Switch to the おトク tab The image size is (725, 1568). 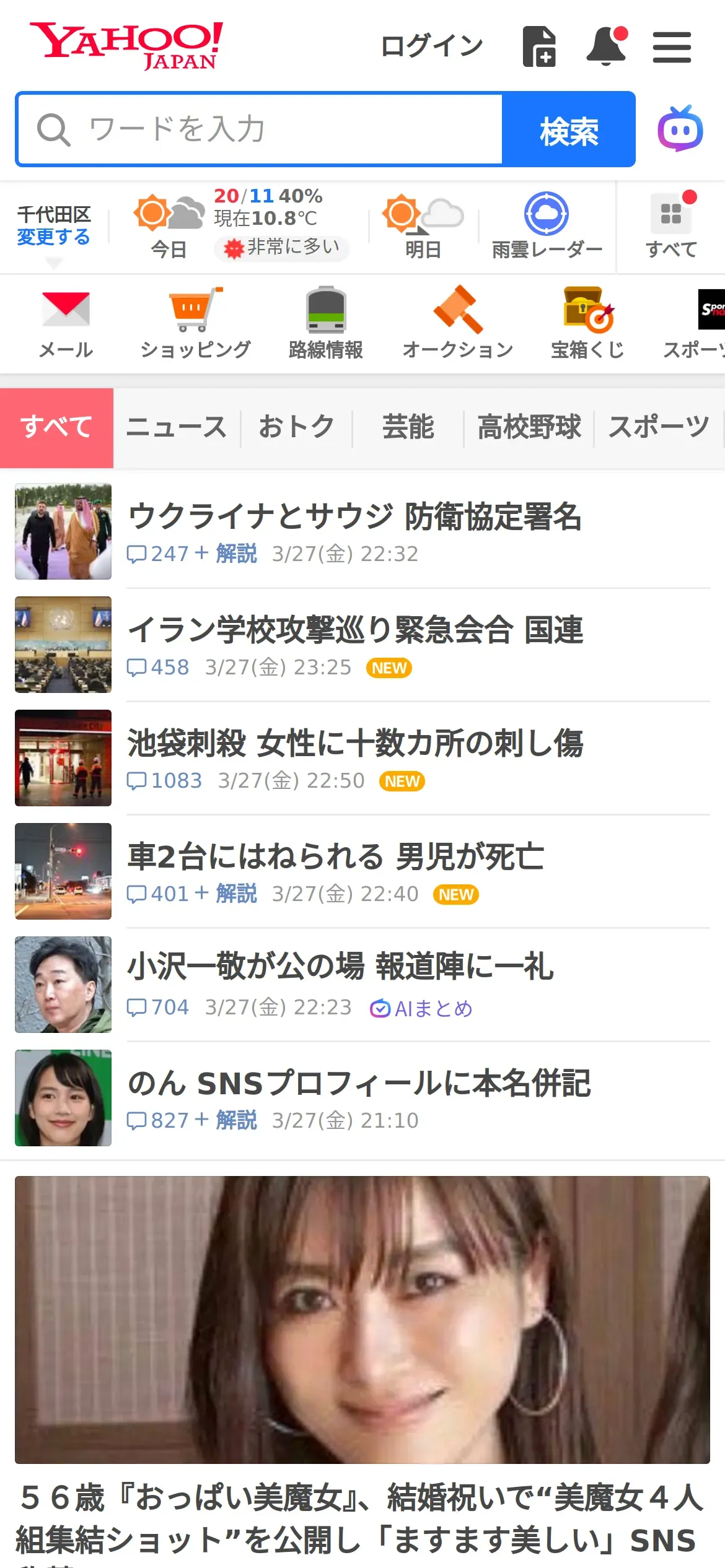pos(296,427)
